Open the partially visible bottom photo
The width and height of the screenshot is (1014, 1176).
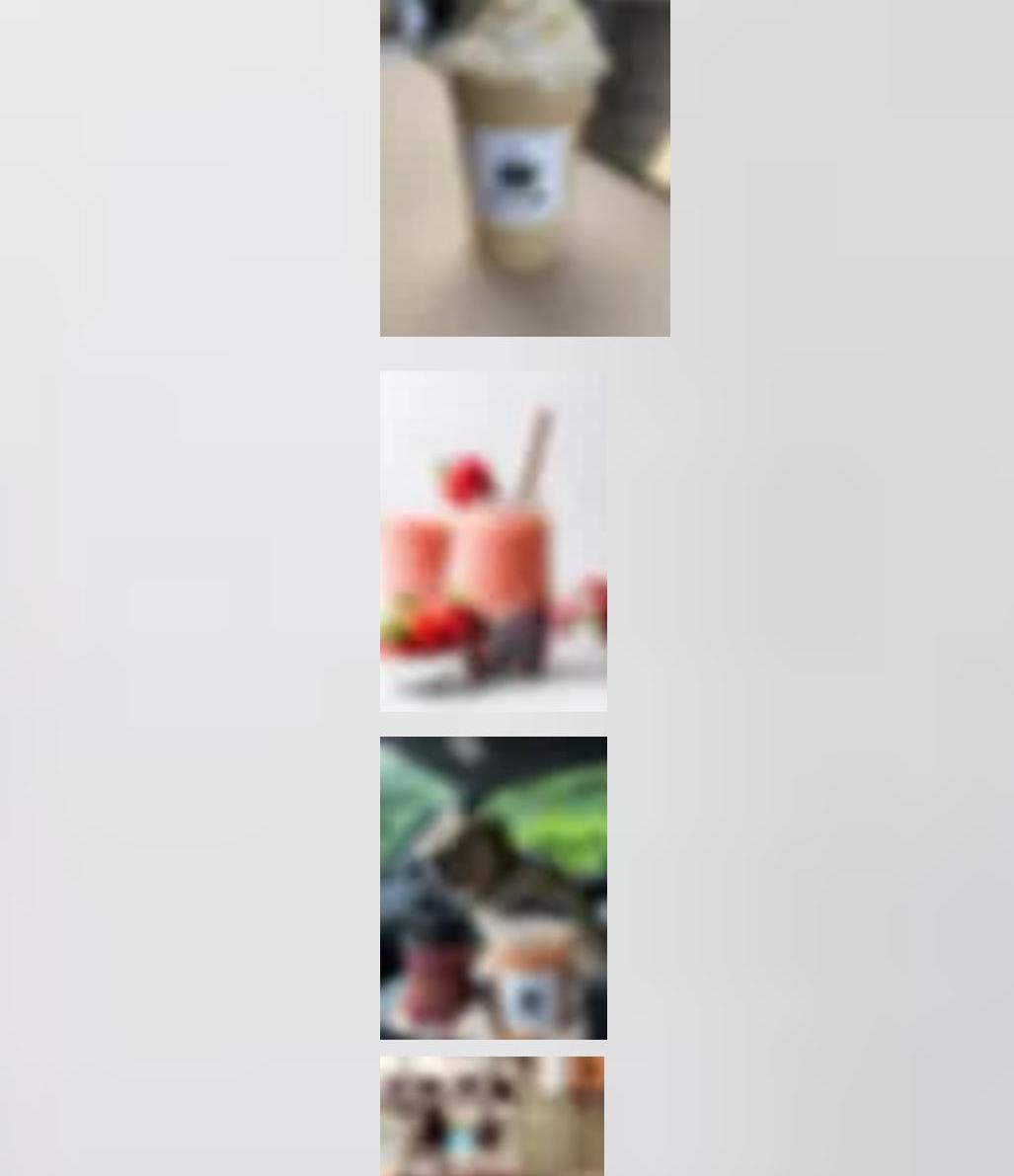click(492, 1116)
